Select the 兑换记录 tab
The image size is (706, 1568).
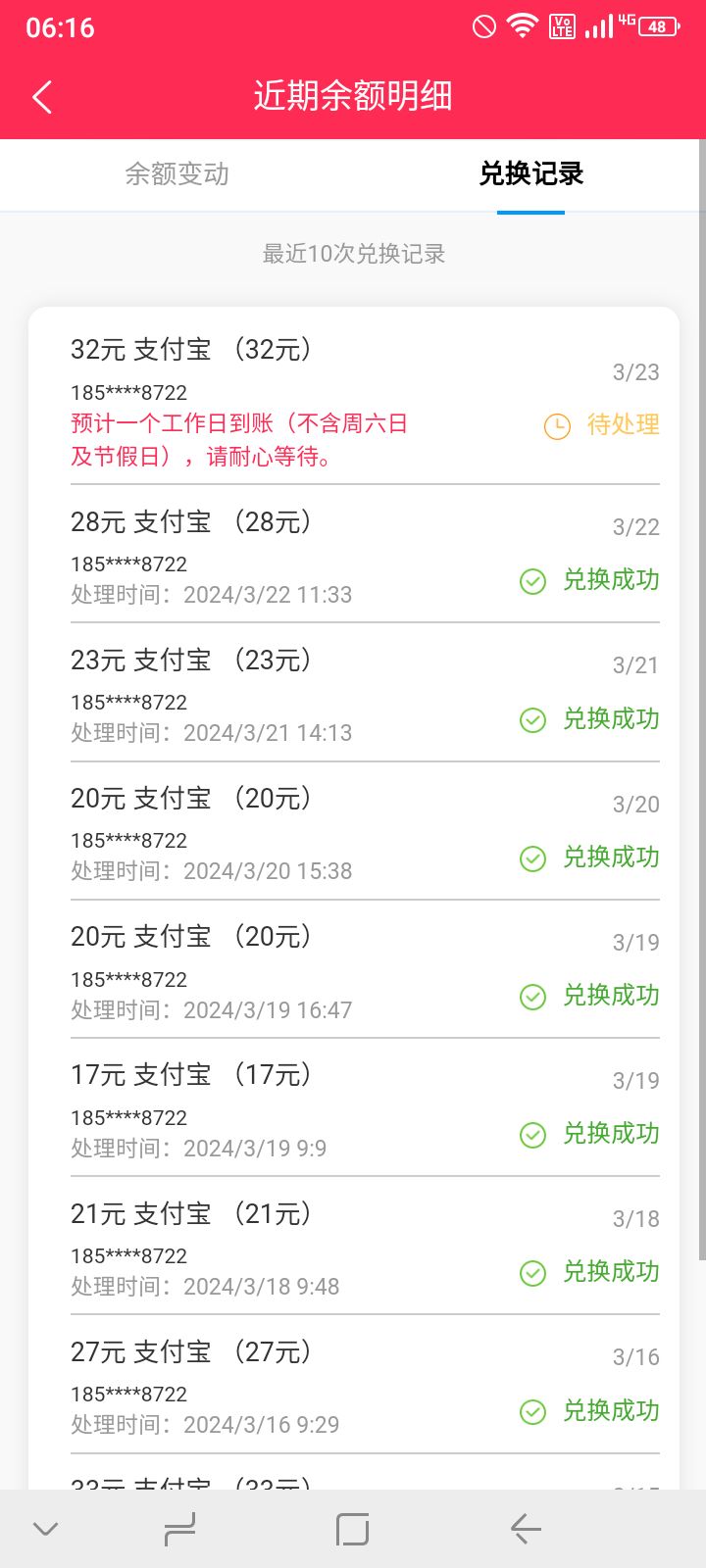530,174
